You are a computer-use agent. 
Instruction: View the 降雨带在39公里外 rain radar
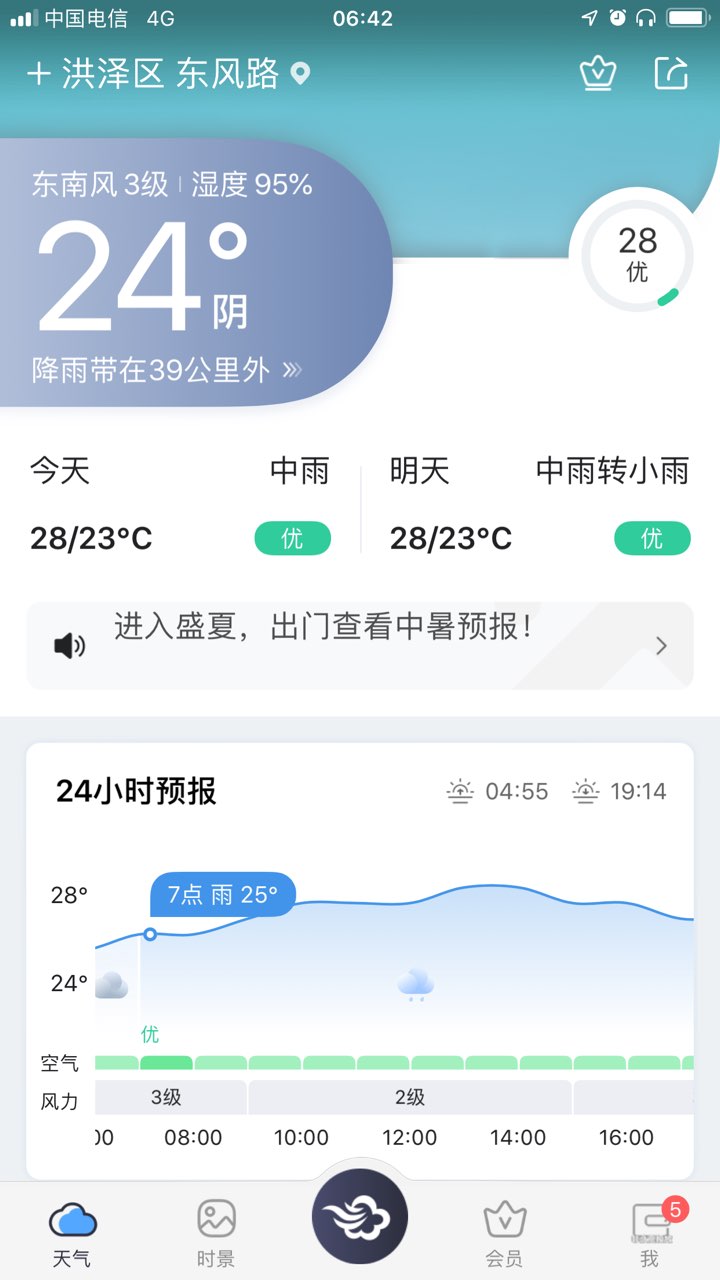(167, 370)
